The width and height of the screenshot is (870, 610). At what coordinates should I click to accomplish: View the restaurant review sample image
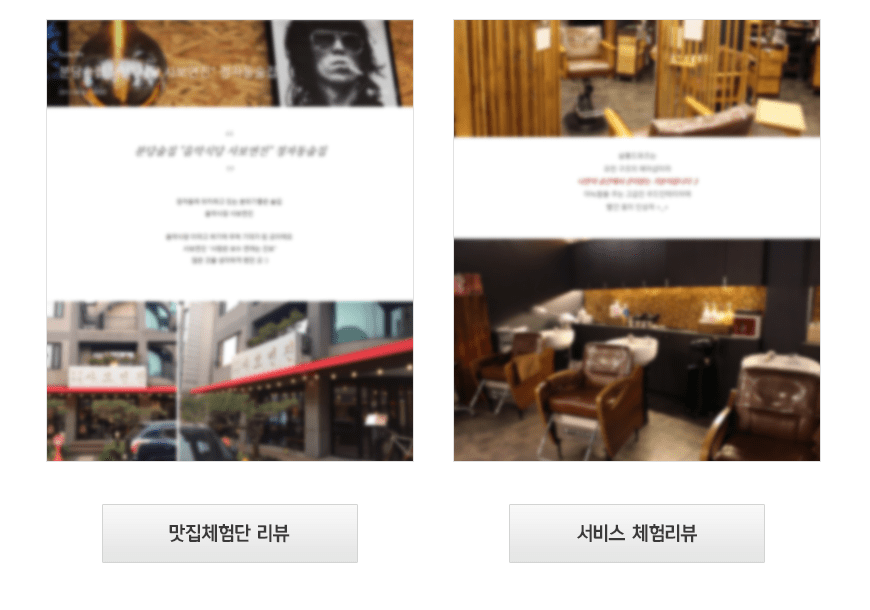pyautogui.click(x=229, y=240)
